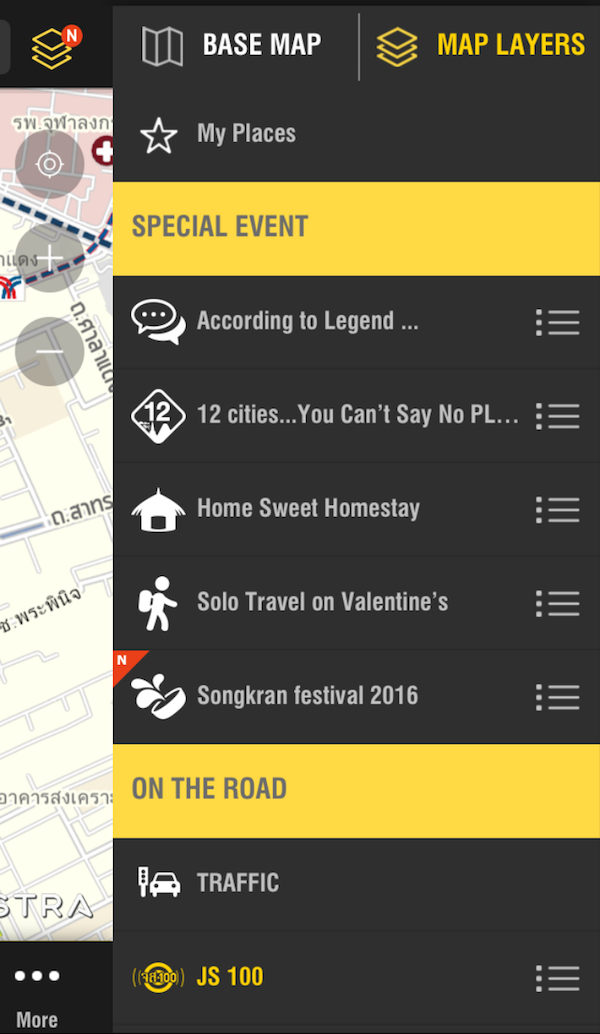This screenshot has height=1034, width=600.
Task: Zoom out of the map
Action: (49, 352)
